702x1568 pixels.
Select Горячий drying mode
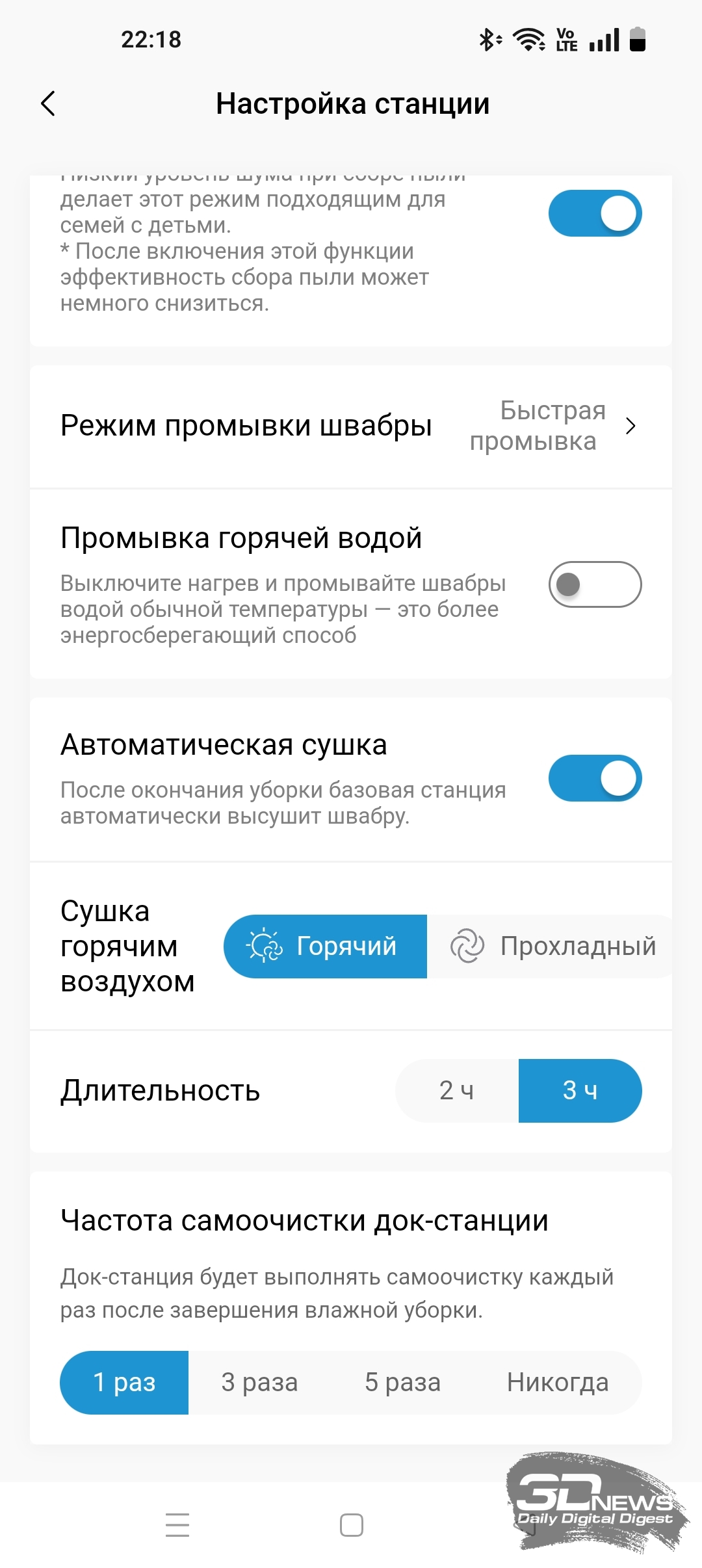point(325,947)
